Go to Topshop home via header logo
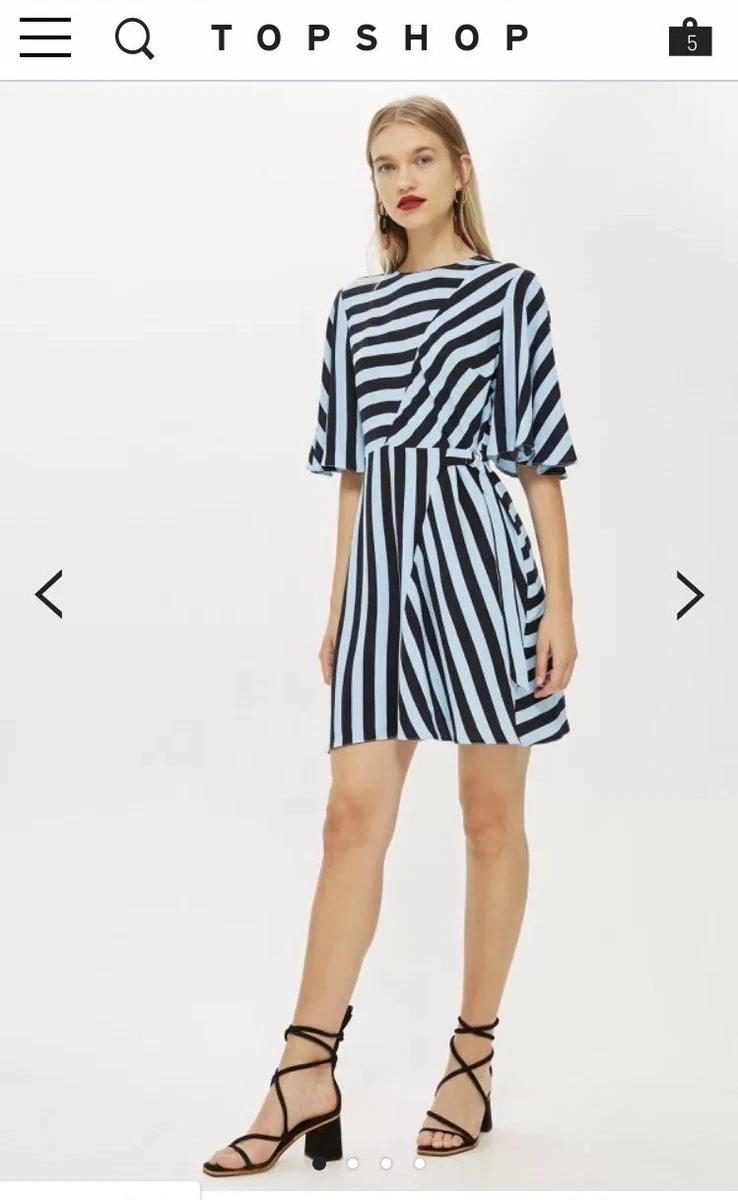This screenshot has width=738, height=1200. pos(370,38)
